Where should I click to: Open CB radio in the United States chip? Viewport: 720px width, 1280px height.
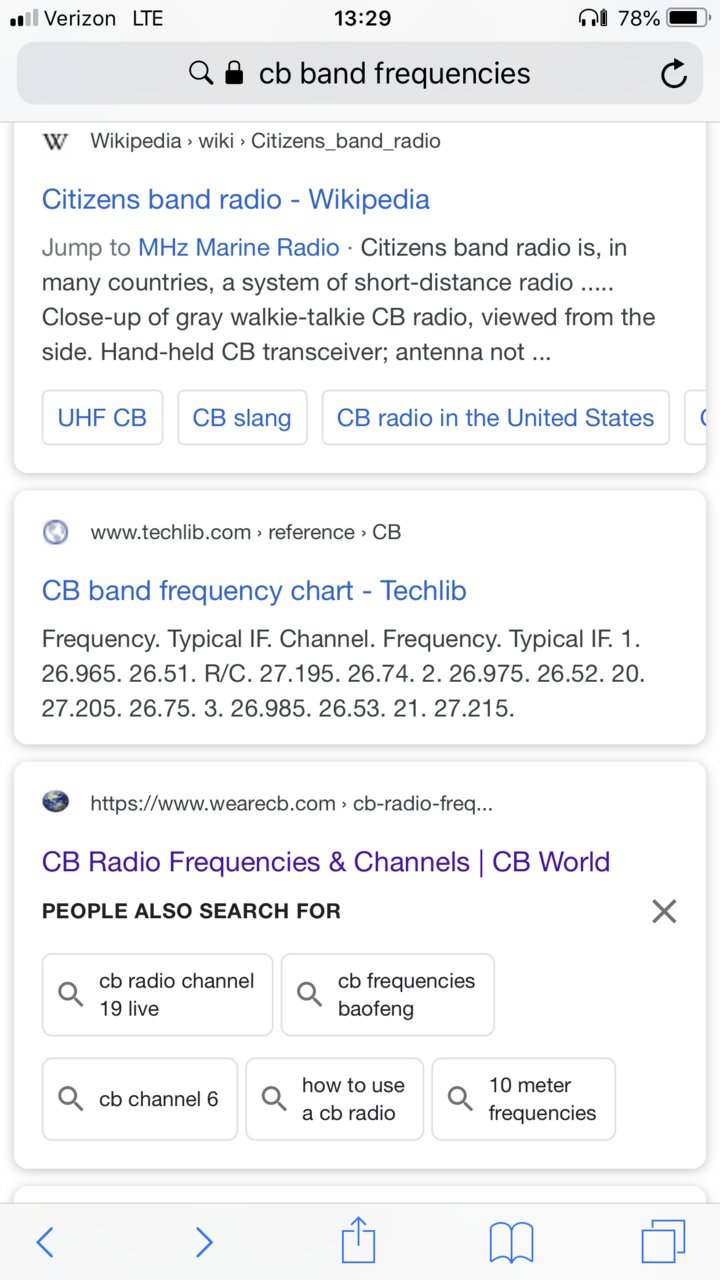tap(495, 418)
